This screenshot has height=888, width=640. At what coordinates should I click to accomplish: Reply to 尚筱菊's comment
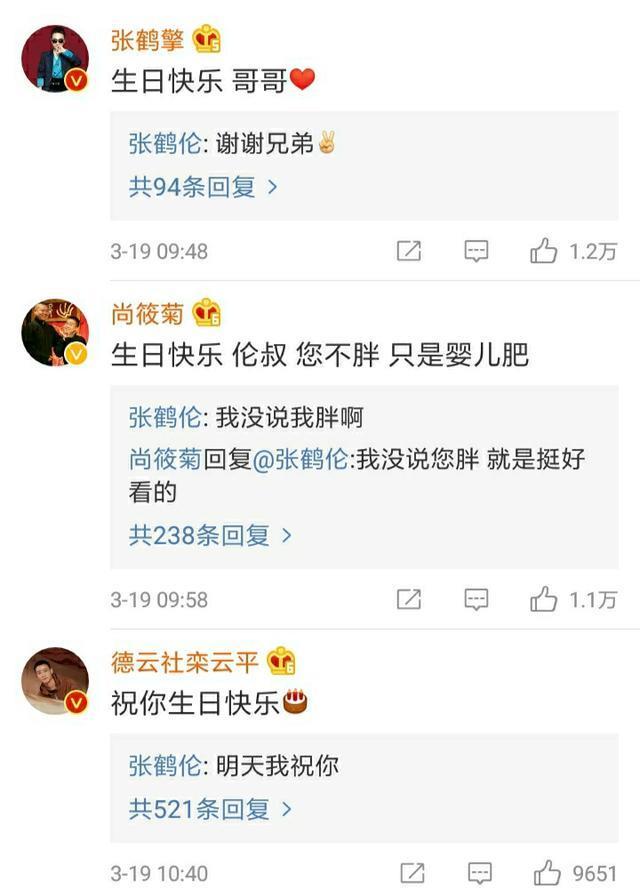tap(476, 599)
